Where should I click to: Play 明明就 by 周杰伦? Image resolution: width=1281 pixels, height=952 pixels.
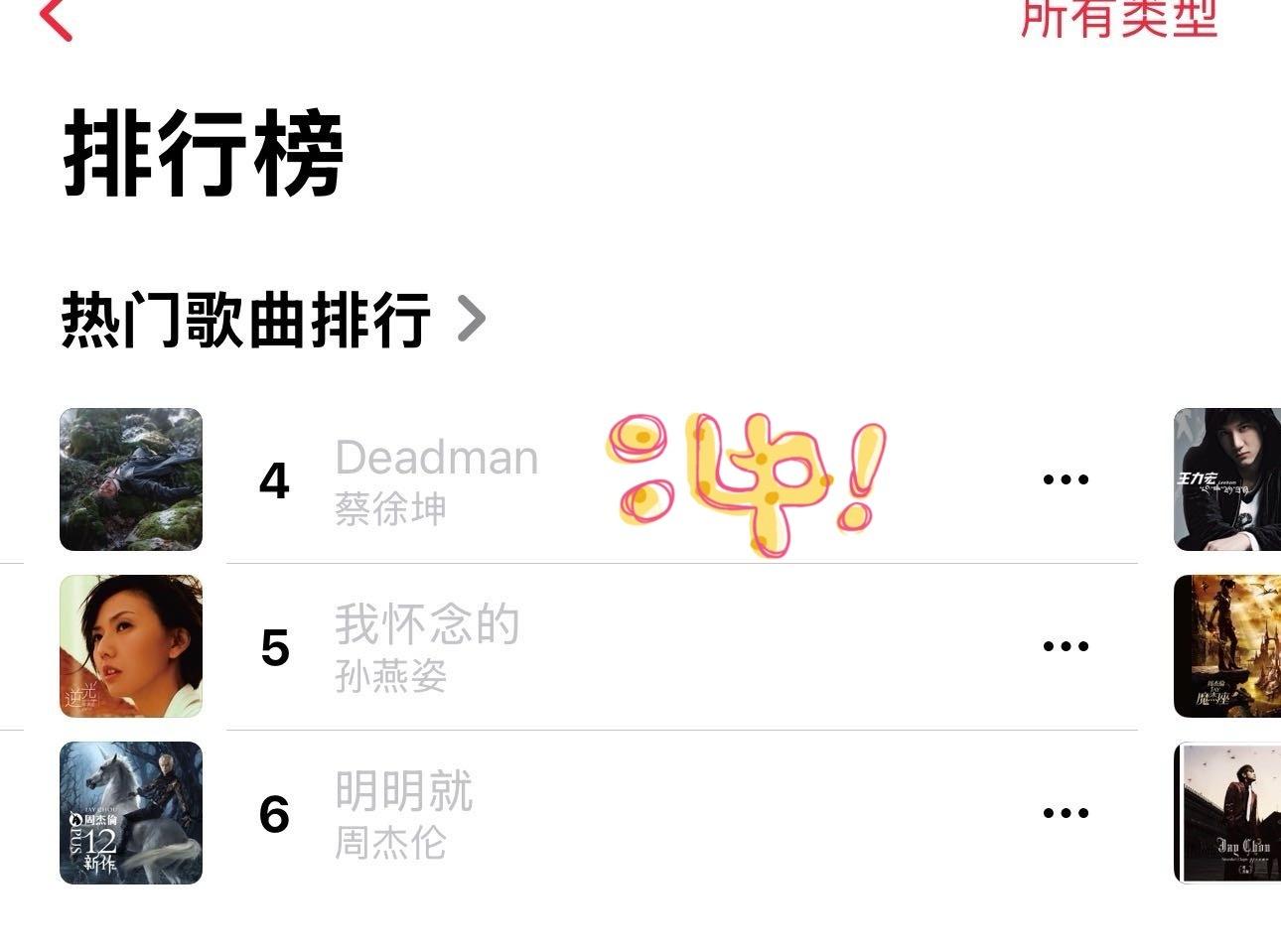(403, 814)
